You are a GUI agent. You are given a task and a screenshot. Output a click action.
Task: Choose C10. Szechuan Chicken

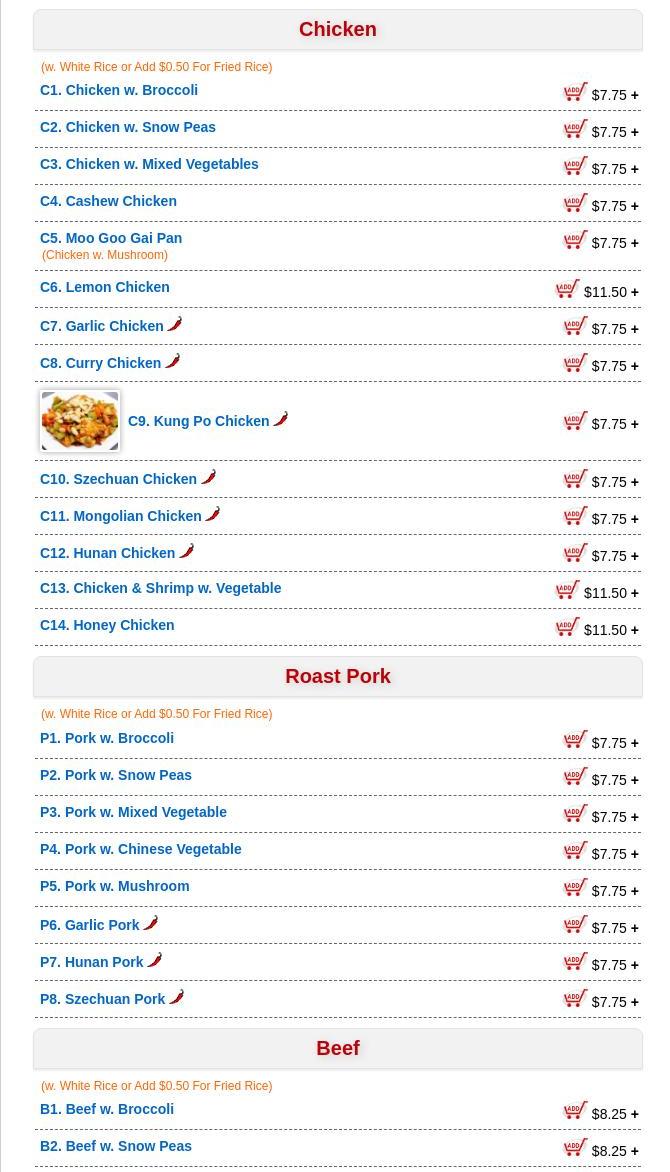pyautogui.click(x=118, y=479)
